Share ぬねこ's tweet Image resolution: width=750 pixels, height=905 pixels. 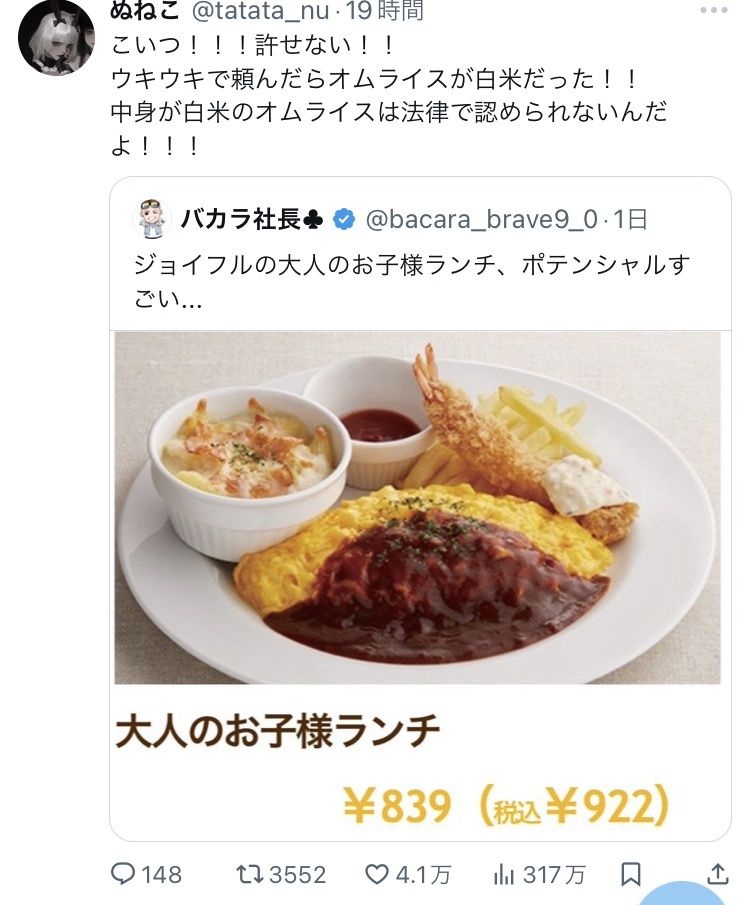[717, 874]
